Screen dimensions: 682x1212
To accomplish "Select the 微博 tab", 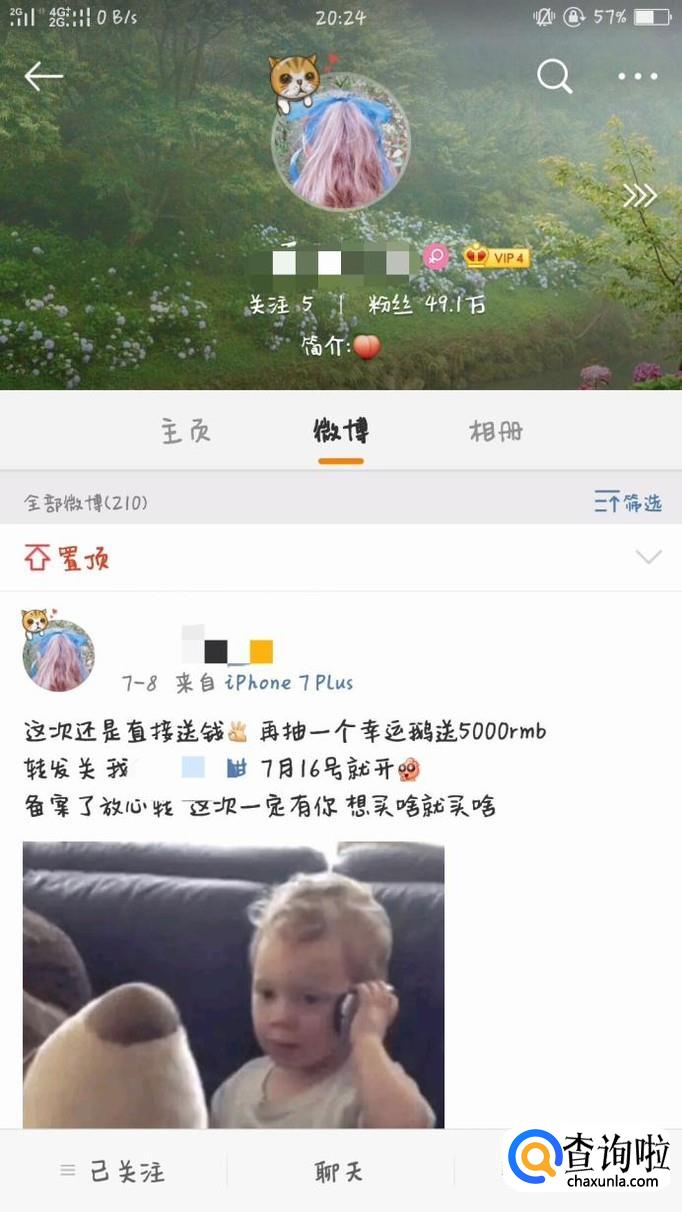I will (341, 432).
